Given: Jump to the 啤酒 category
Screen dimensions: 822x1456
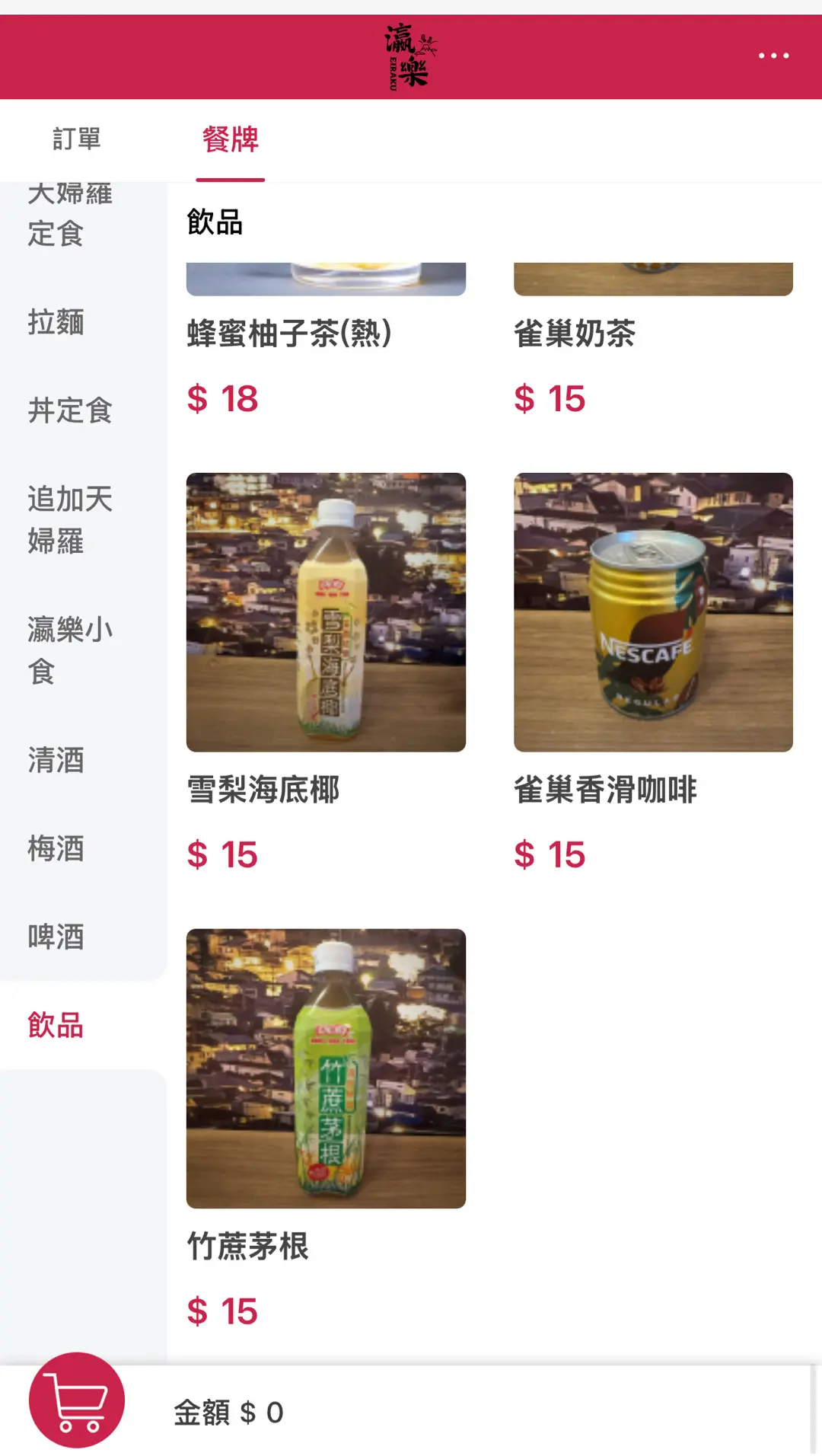Looking at the screenshot, I should 56,937.
